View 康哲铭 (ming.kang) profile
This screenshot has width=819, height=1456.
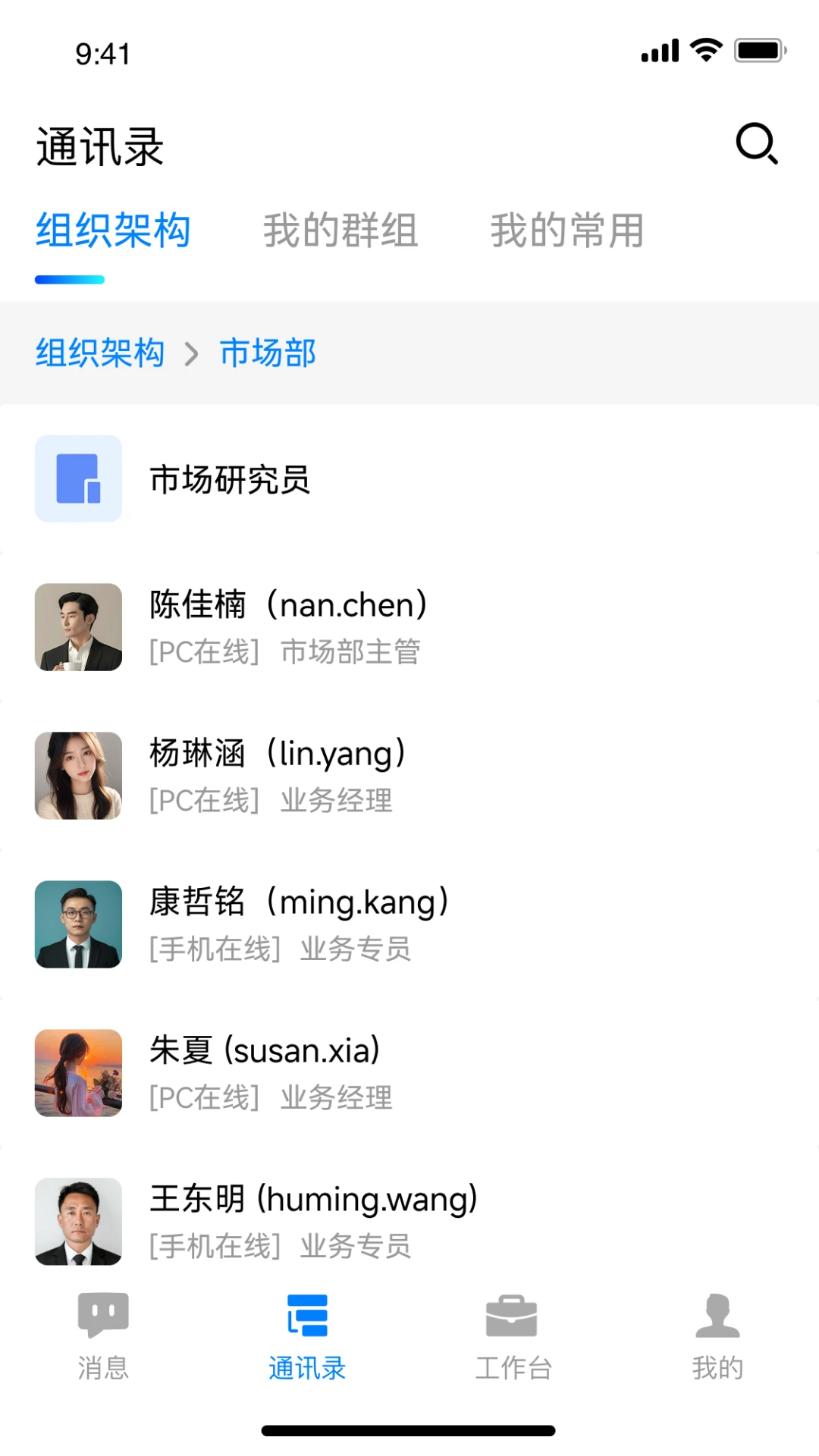pyautogui.click(x=409, y=924)
